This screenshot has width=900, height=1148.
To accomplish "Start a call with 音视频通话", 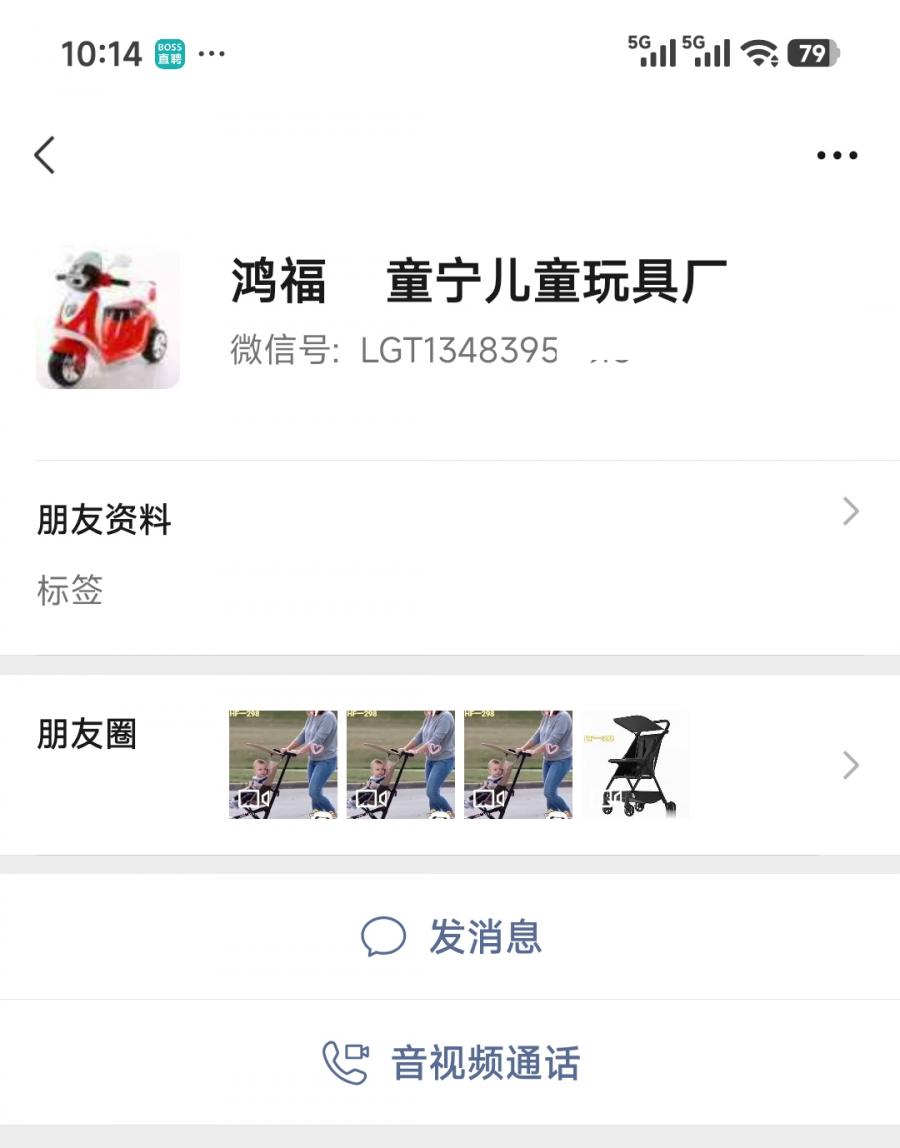I will [x=452, y=1063].
